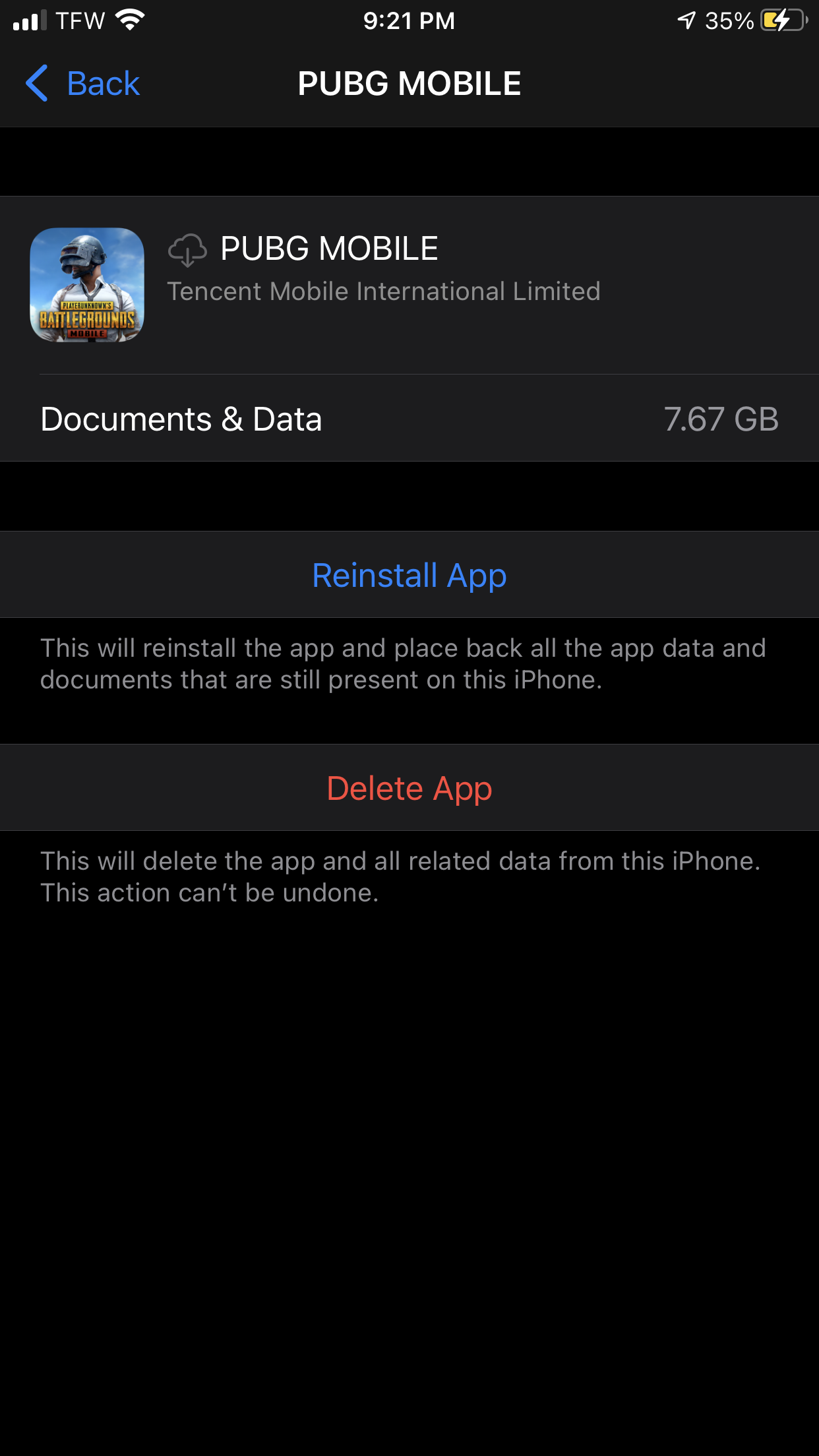Delete the PUBG MOBILE app
The image size is (819, 1456).
pyautogui.click(x=409, y=788)
